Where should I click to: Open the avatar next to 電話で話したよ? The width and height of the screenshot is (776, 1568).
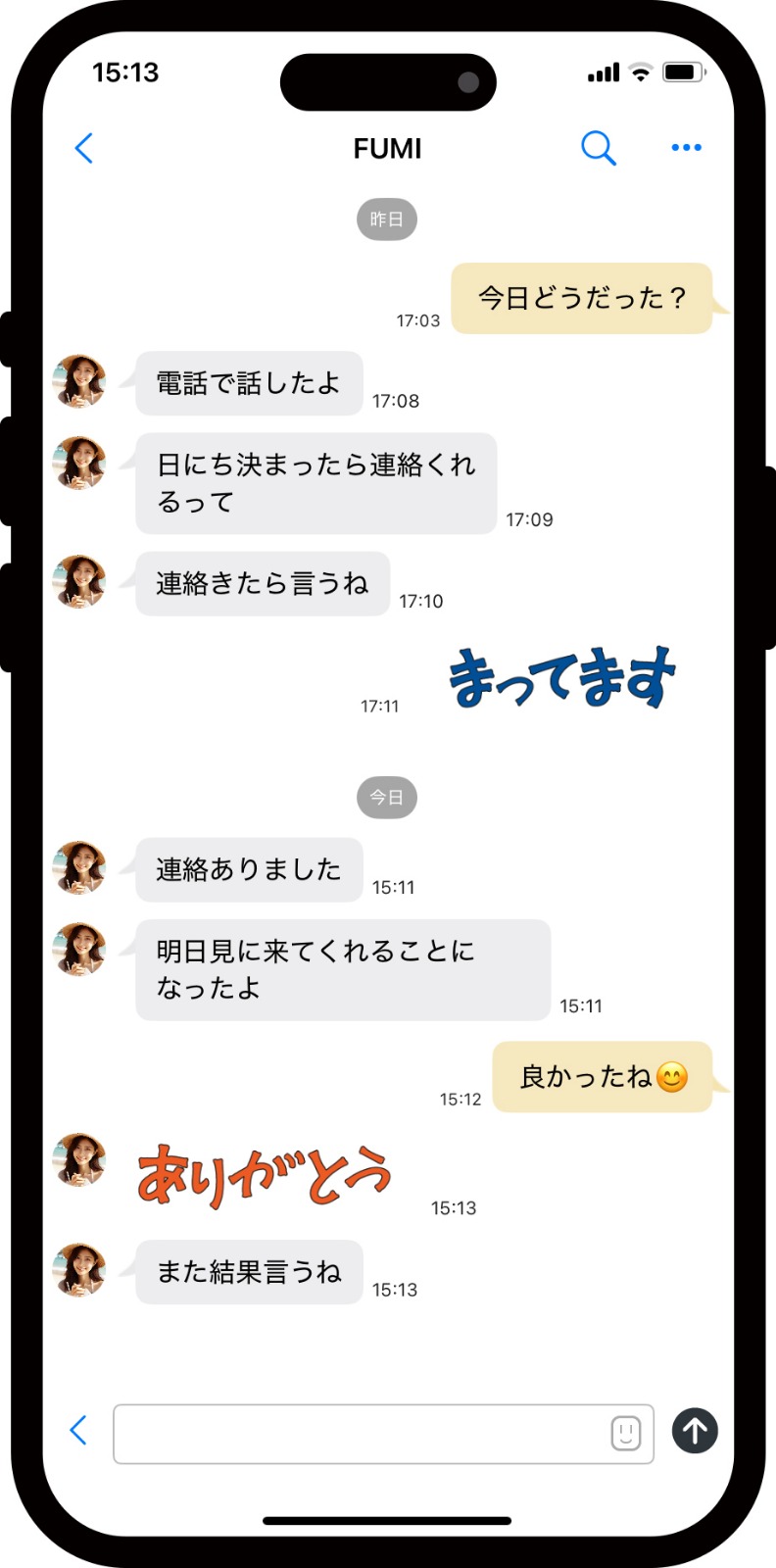click(x=79, y=381)
